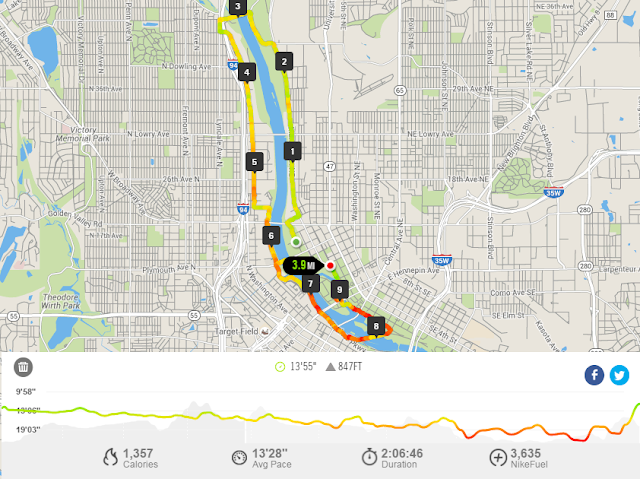
Task: Tap the red end point marker
Action: tap(330, 266)
